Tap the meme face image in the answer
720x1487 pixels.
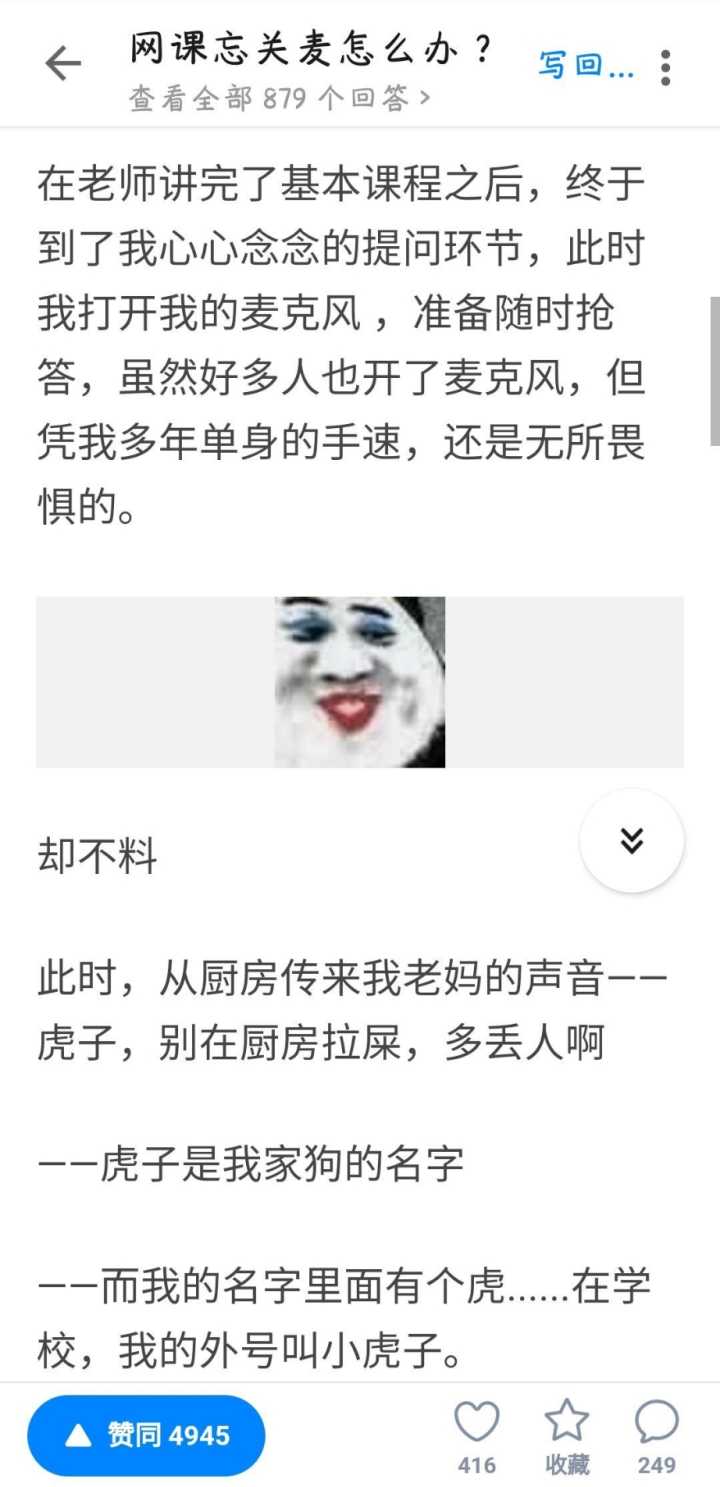(x=358, y=681)
